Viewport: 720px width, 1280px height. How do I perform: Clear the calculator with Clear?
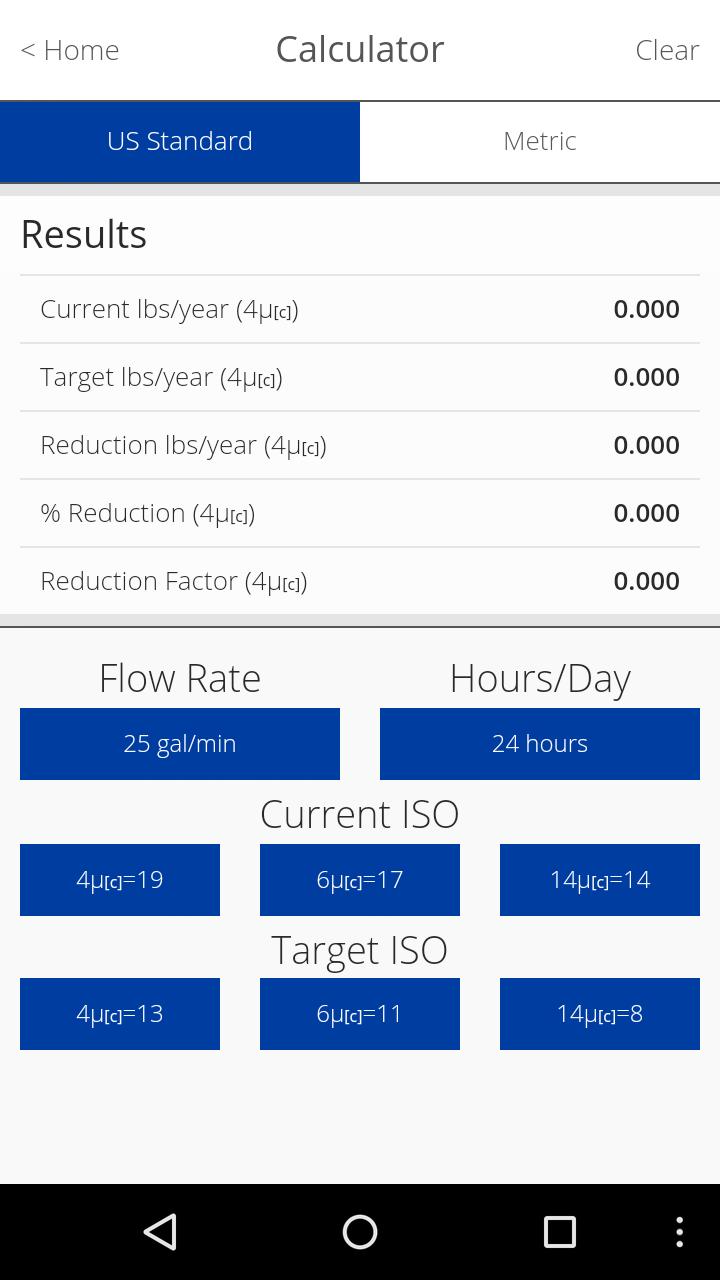[x=667, y=50]
